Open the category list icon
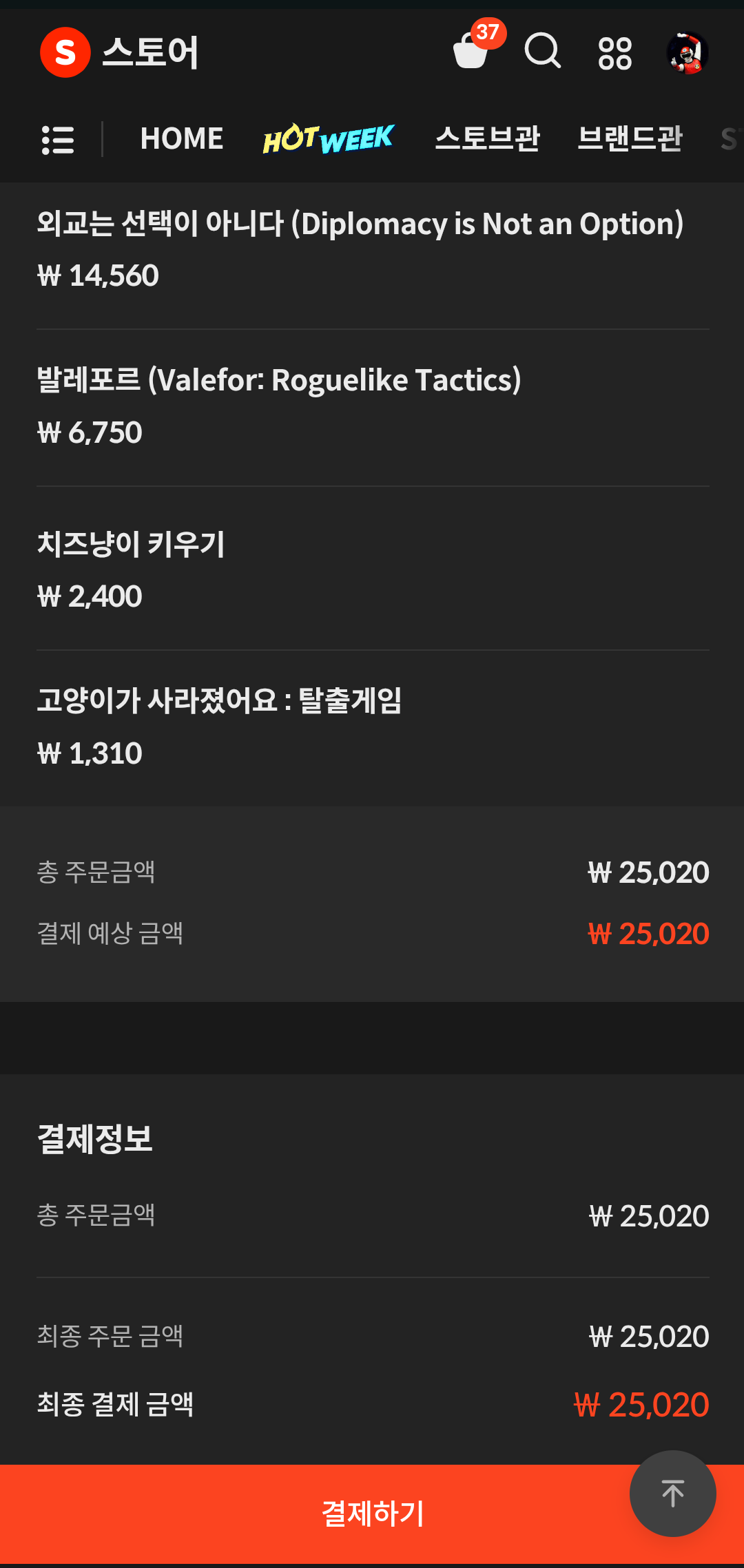This screenshot has width=744, height=1568. pos(58,140)
